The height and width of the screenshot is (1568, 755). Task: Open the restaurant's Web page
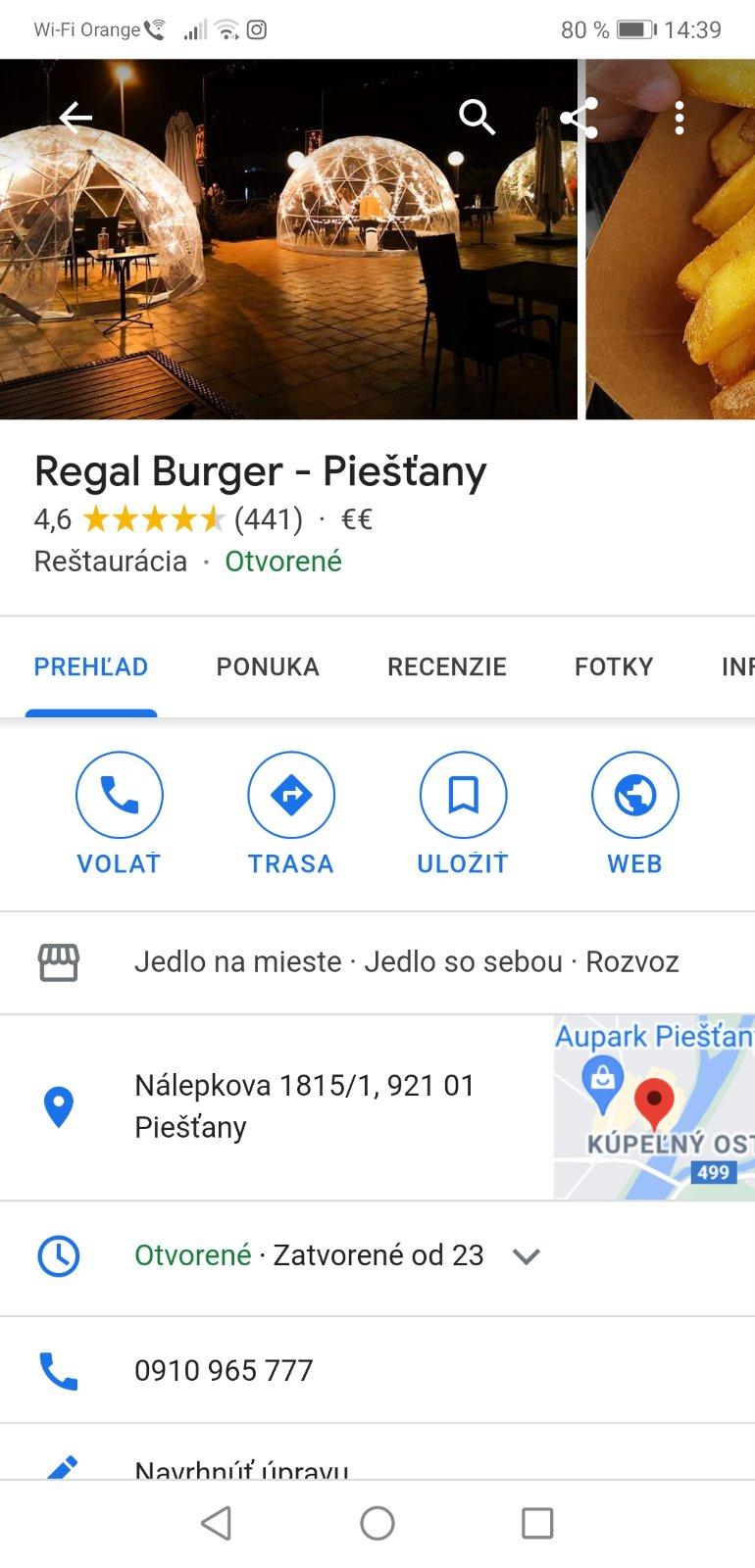pyautogui.click(x=634, y=811)
